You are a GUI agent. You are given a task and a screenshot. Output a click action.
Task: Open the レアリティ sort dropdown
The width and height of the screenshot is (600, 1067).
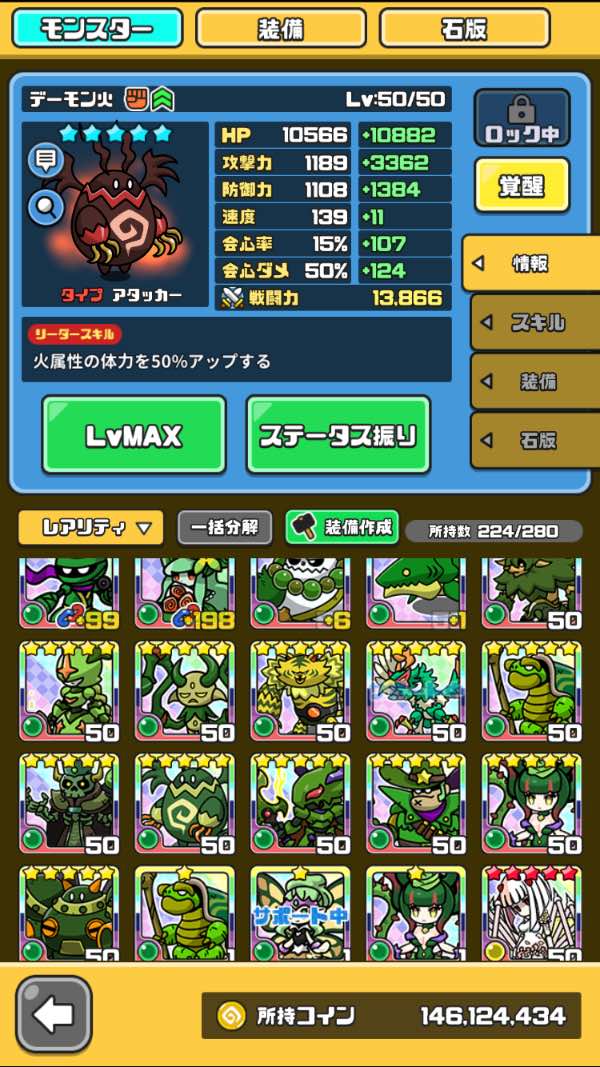pos(91,527)
